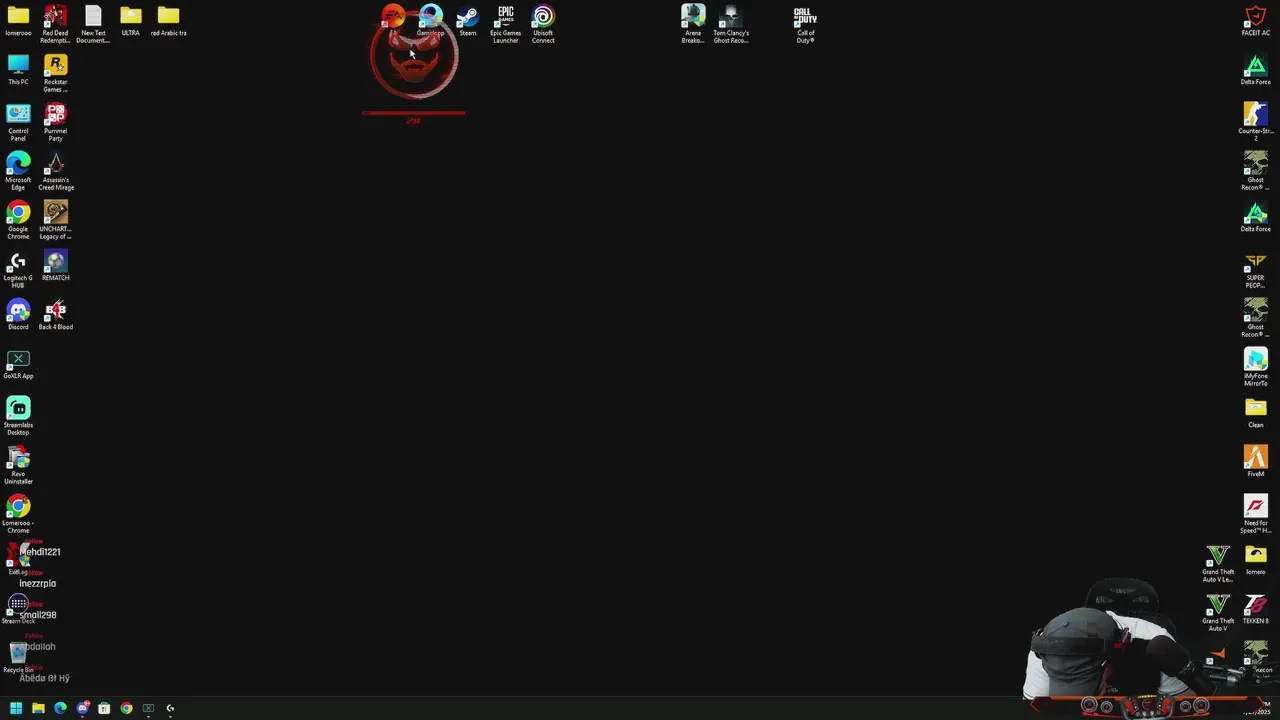Viewport: 1280px width, 720px height.
Task: Open This PC
Action: coord(18,67)
